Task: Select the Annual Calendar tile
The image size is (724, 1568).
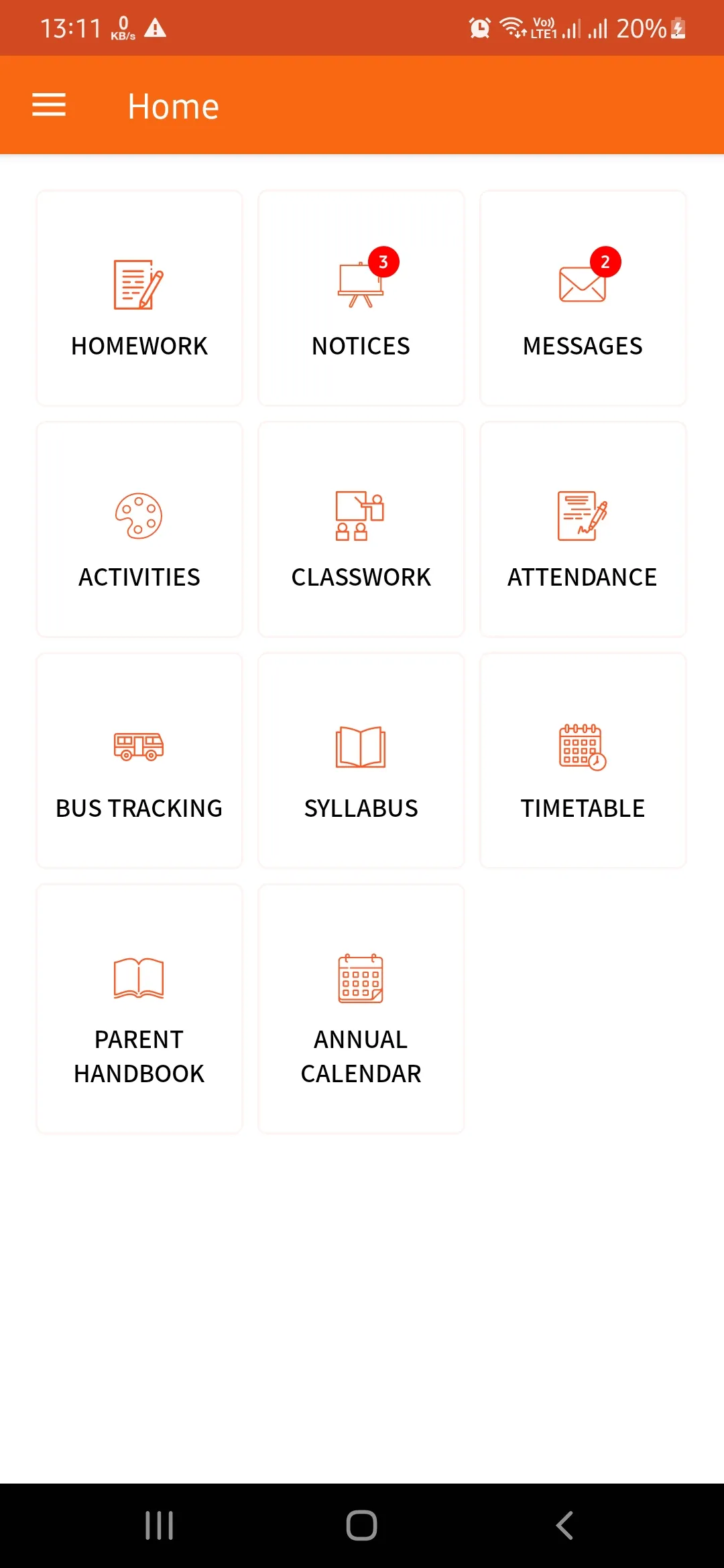Action: pyautogui.click(x=361, y=1009)
